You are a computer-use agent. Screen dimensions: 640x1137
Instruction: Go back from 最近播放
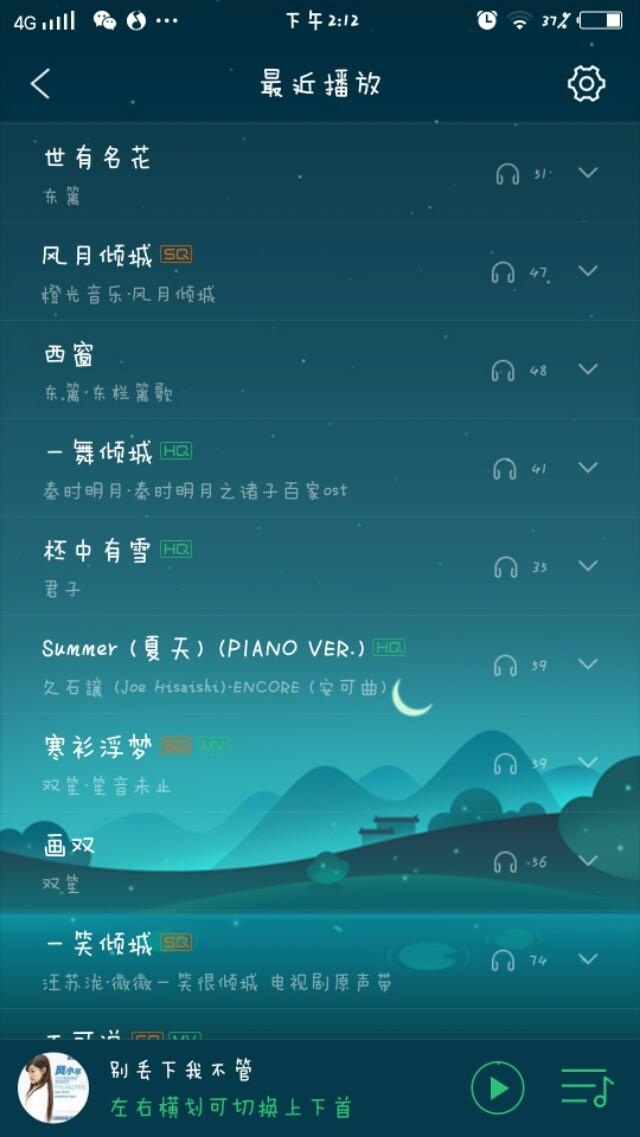point(41,84)
